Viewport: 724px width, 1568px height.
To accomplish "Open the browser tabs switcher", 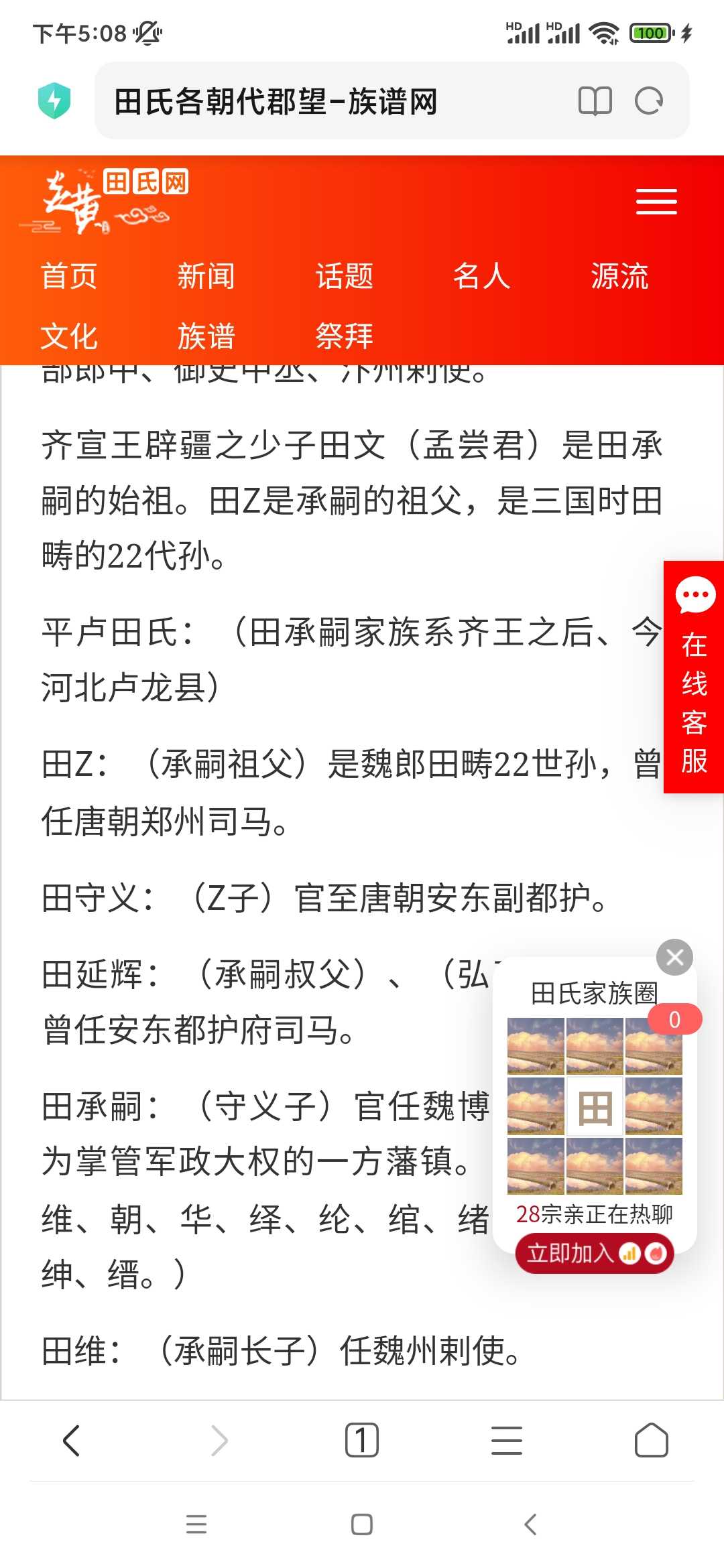I will [362, 1441].
